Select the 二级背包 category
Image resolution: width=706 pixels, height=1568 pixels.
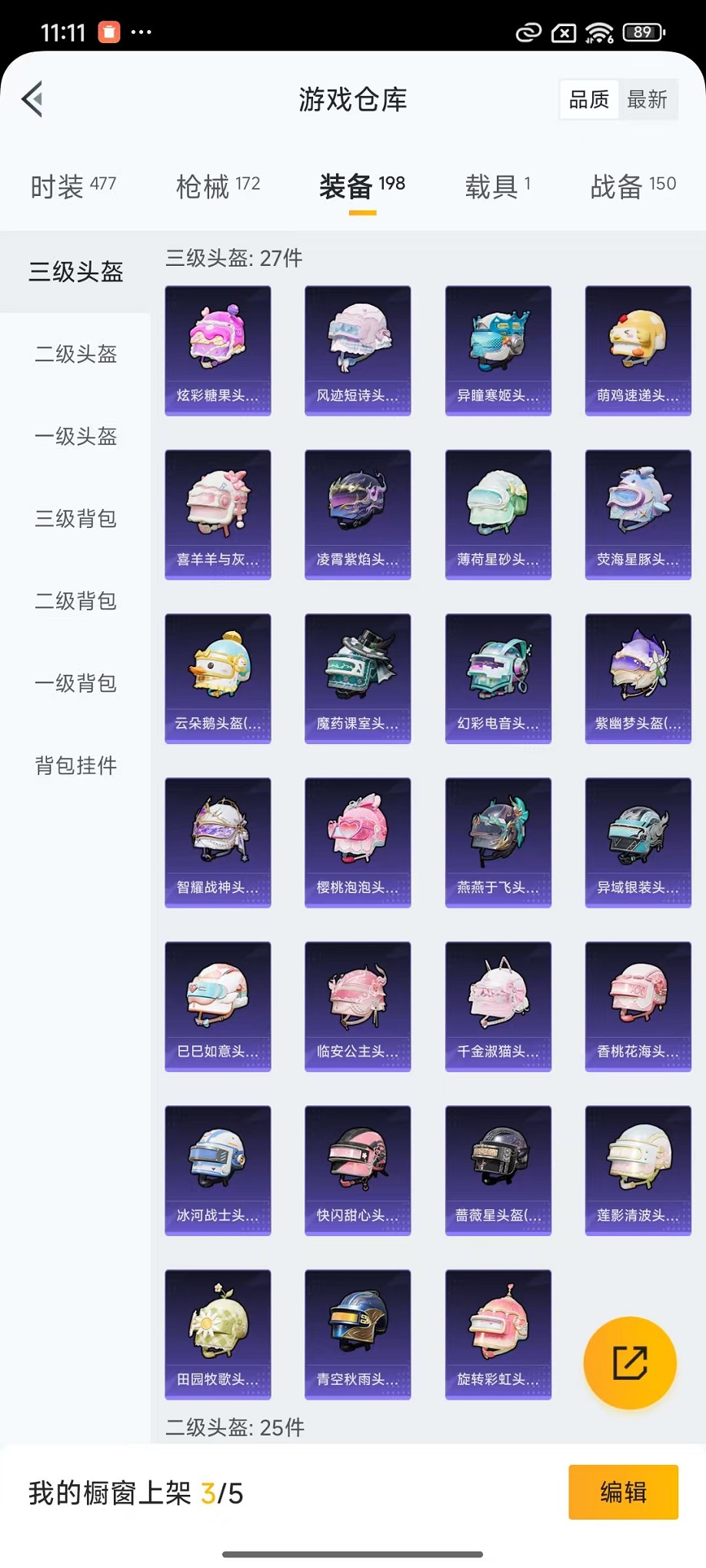(x=75, y=601)
